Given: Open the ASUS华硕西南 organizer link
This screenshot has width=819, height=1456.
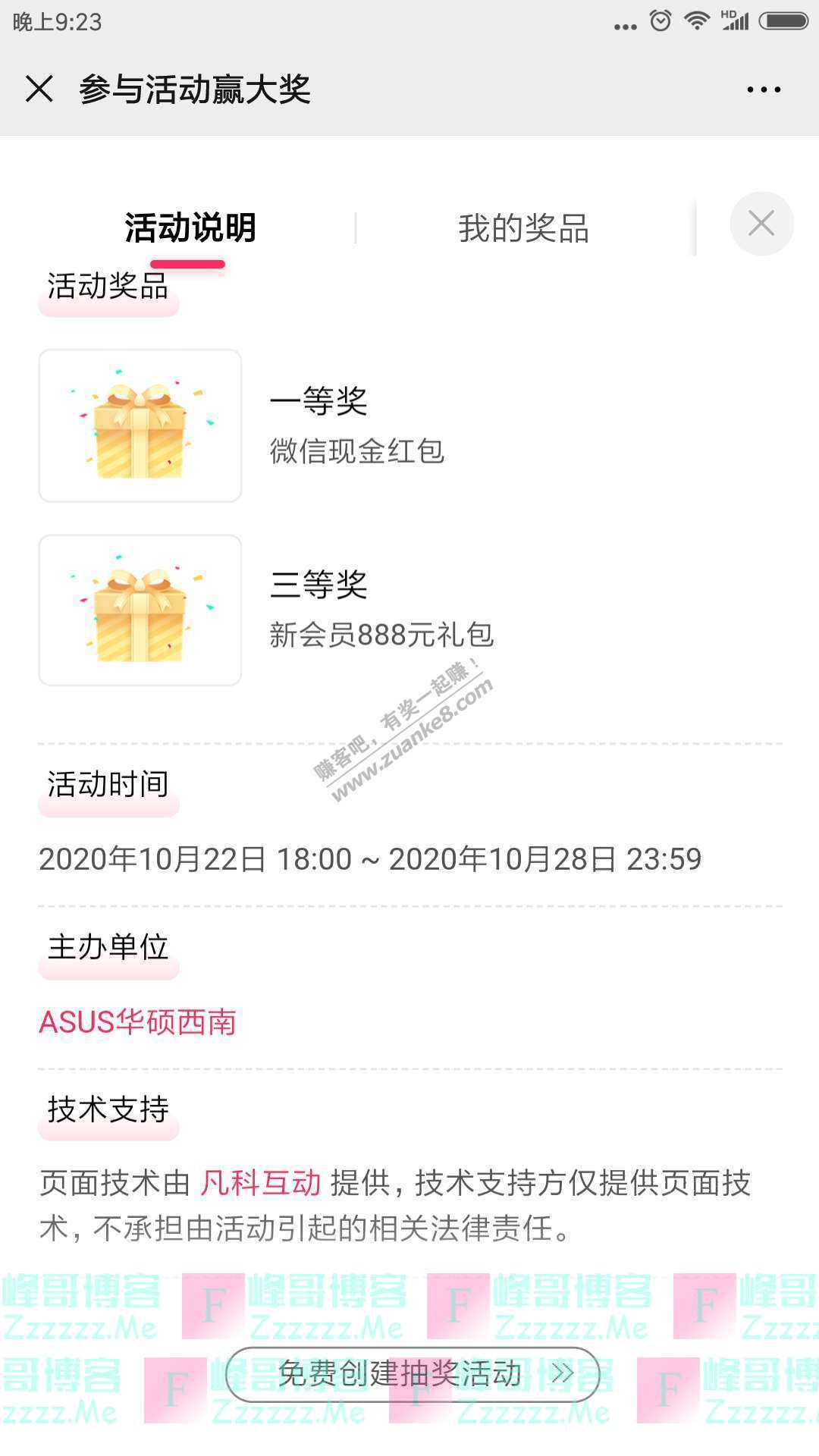Looking at the screenshot, I should 137,1022.
